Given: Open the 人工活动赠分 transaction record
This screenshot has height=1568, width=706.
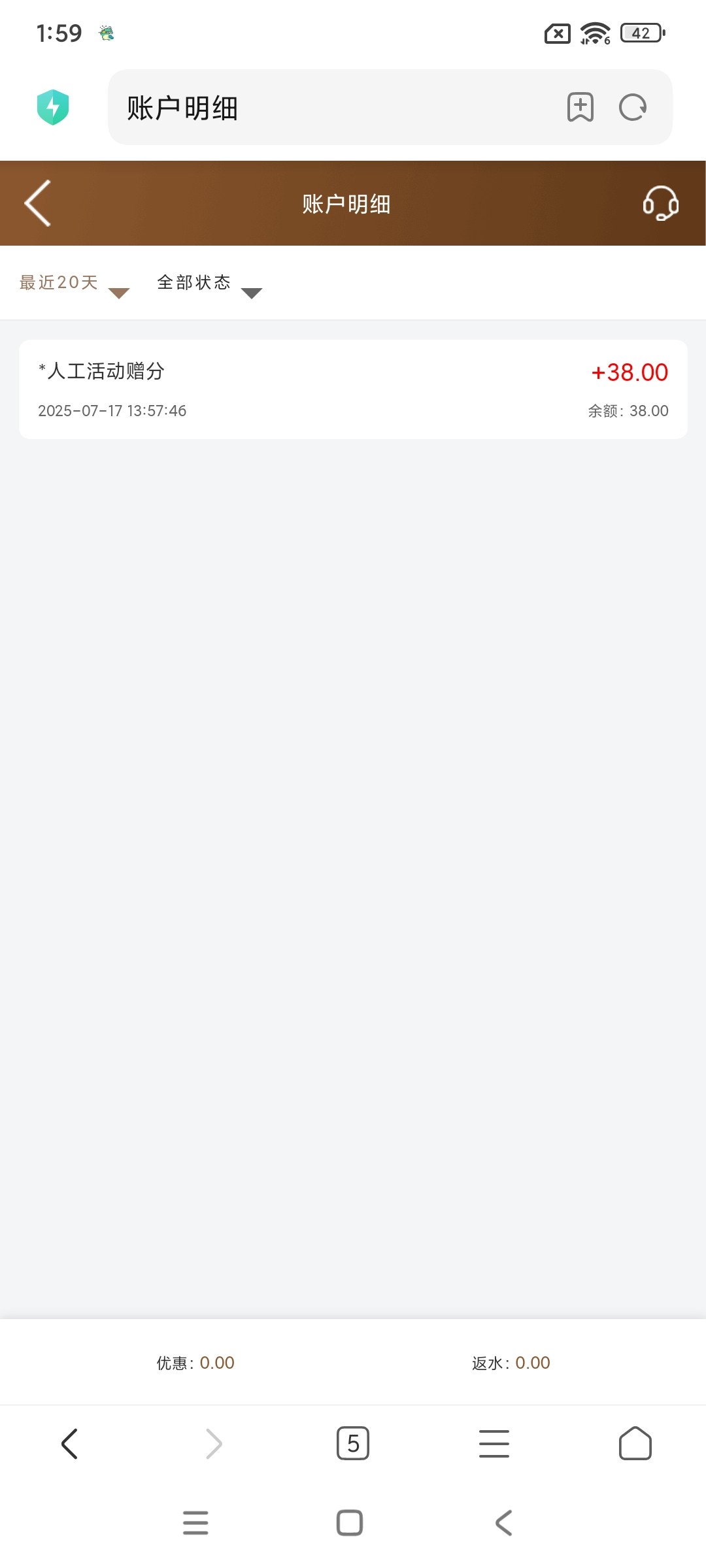Looking at the screenshot, I should 353,389.
